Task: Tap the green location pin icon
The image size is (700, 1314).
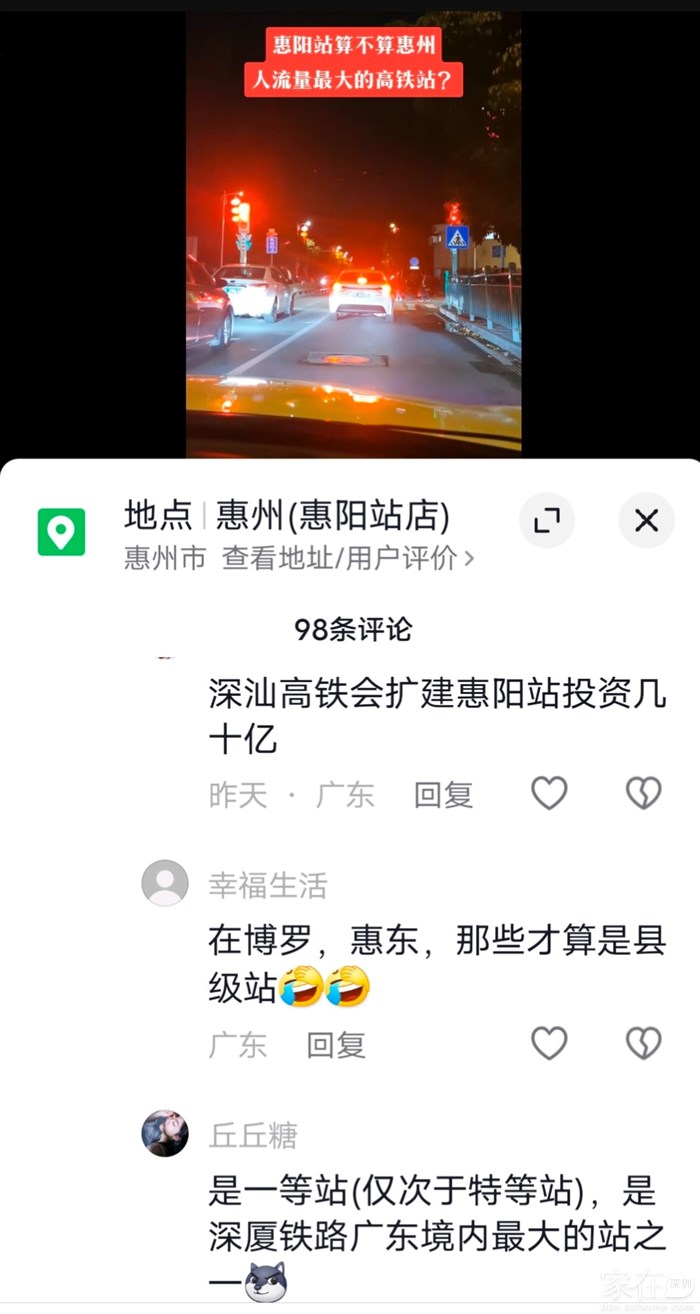Action: tap(61, 532)
